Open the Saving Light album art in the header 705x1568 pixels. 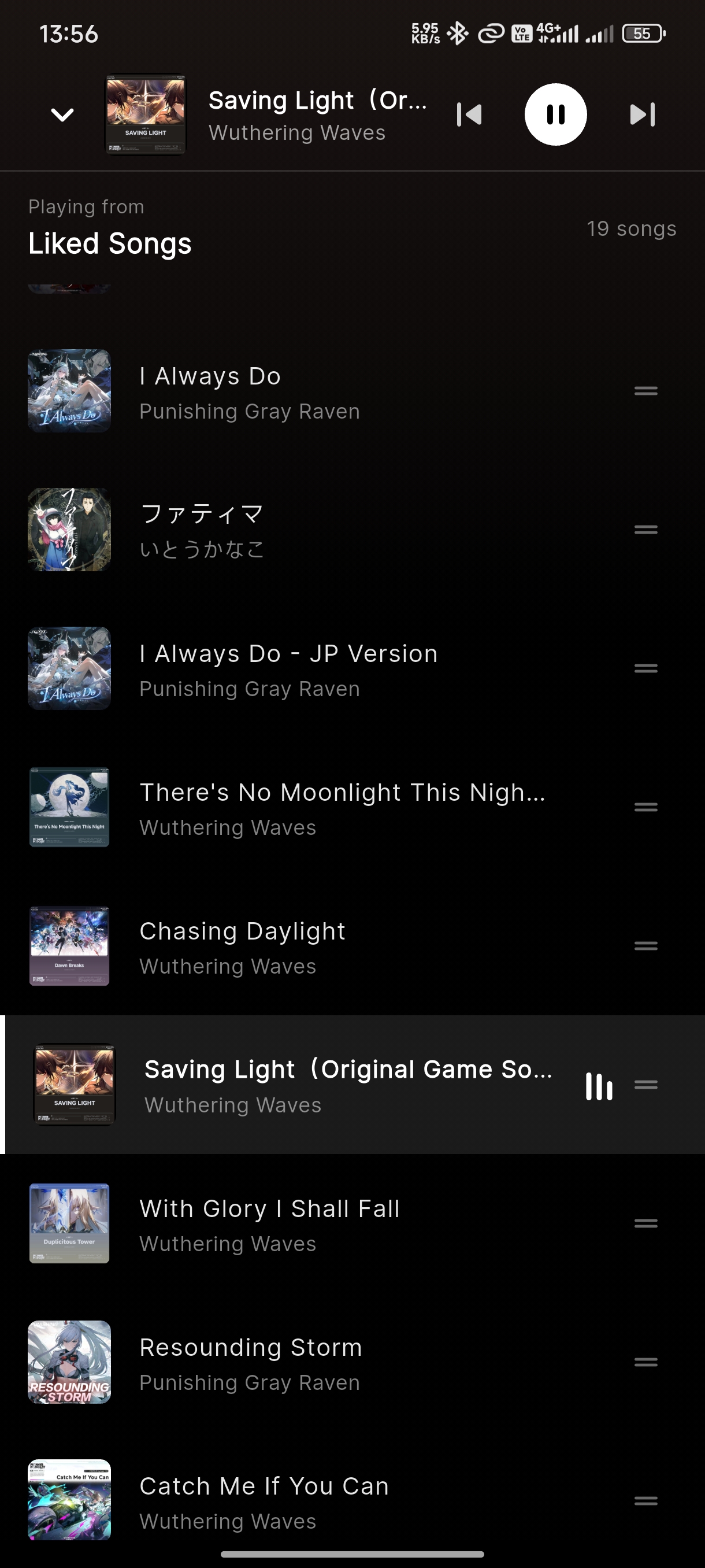pyautogui.click(x=146, y=114)
